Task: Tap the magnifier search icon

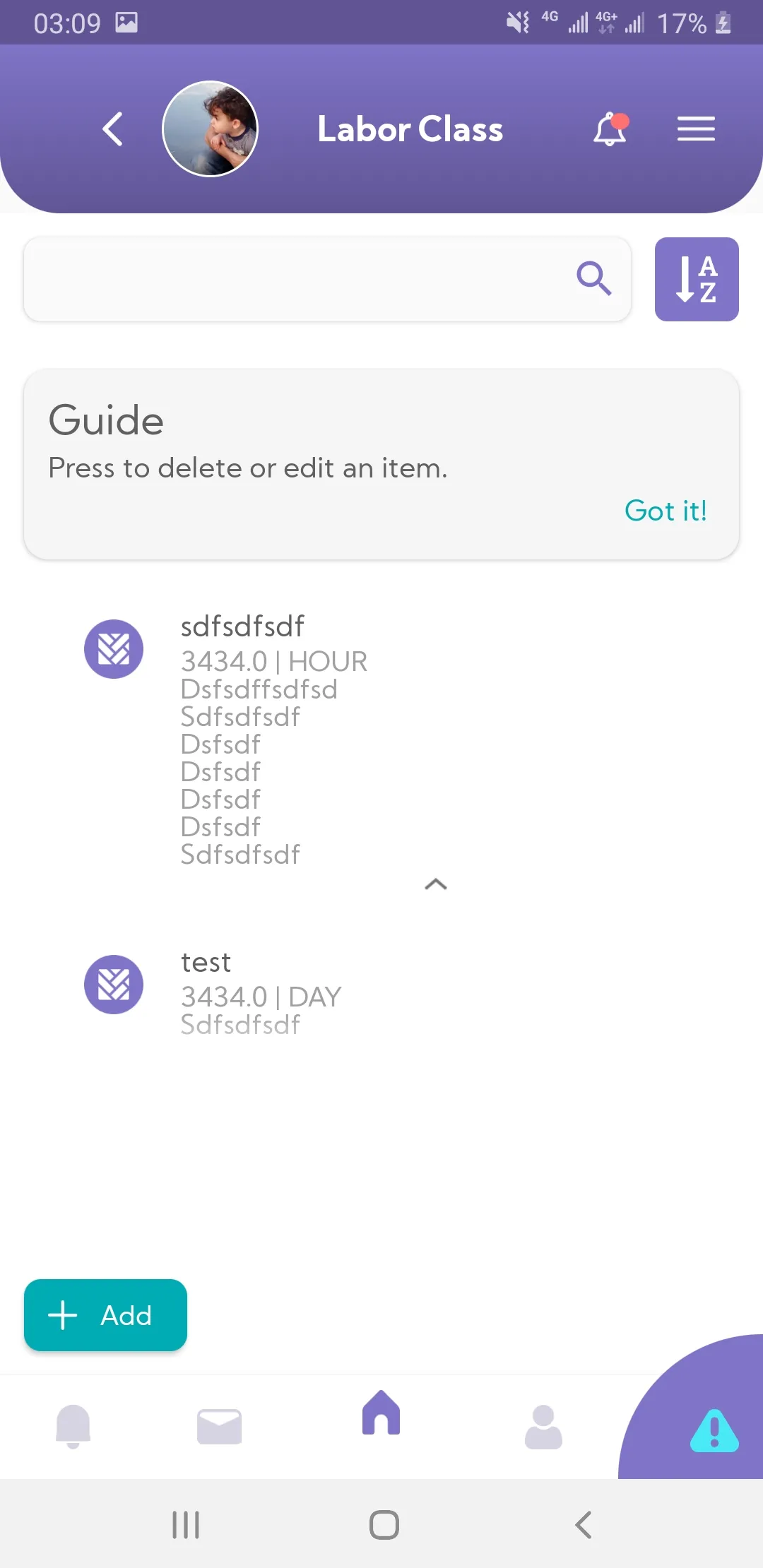Action: 593,278
